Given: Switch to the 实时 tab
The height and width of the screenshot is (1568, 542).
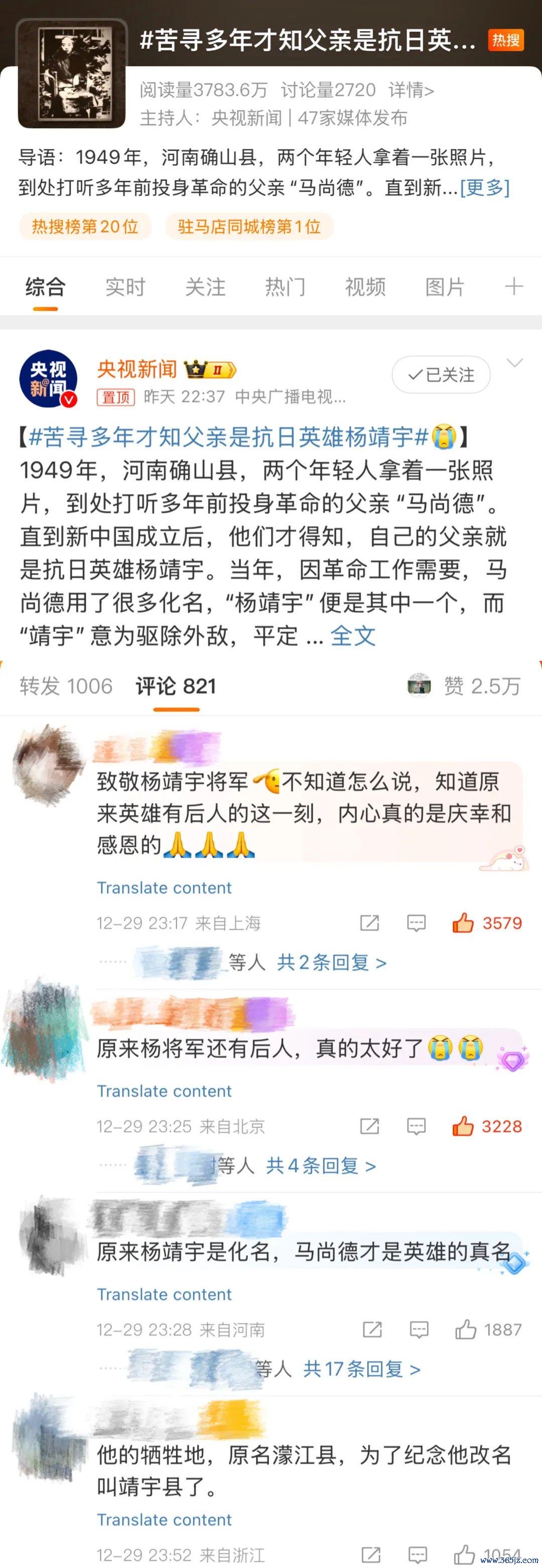Looking at the screenshot, I should tap(125, 287).
